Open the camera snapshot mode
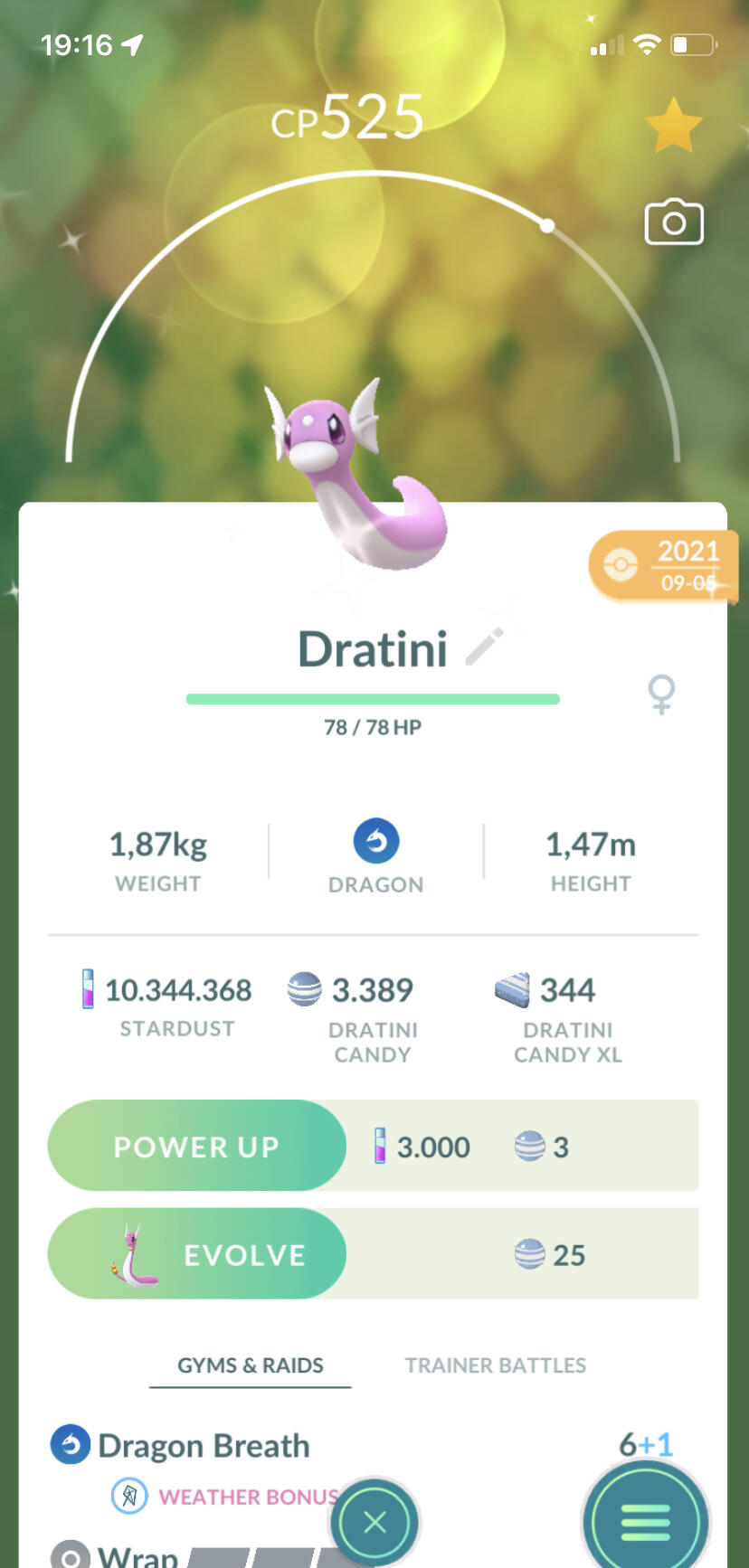749x1568 pixels. (x=673, y=222)
